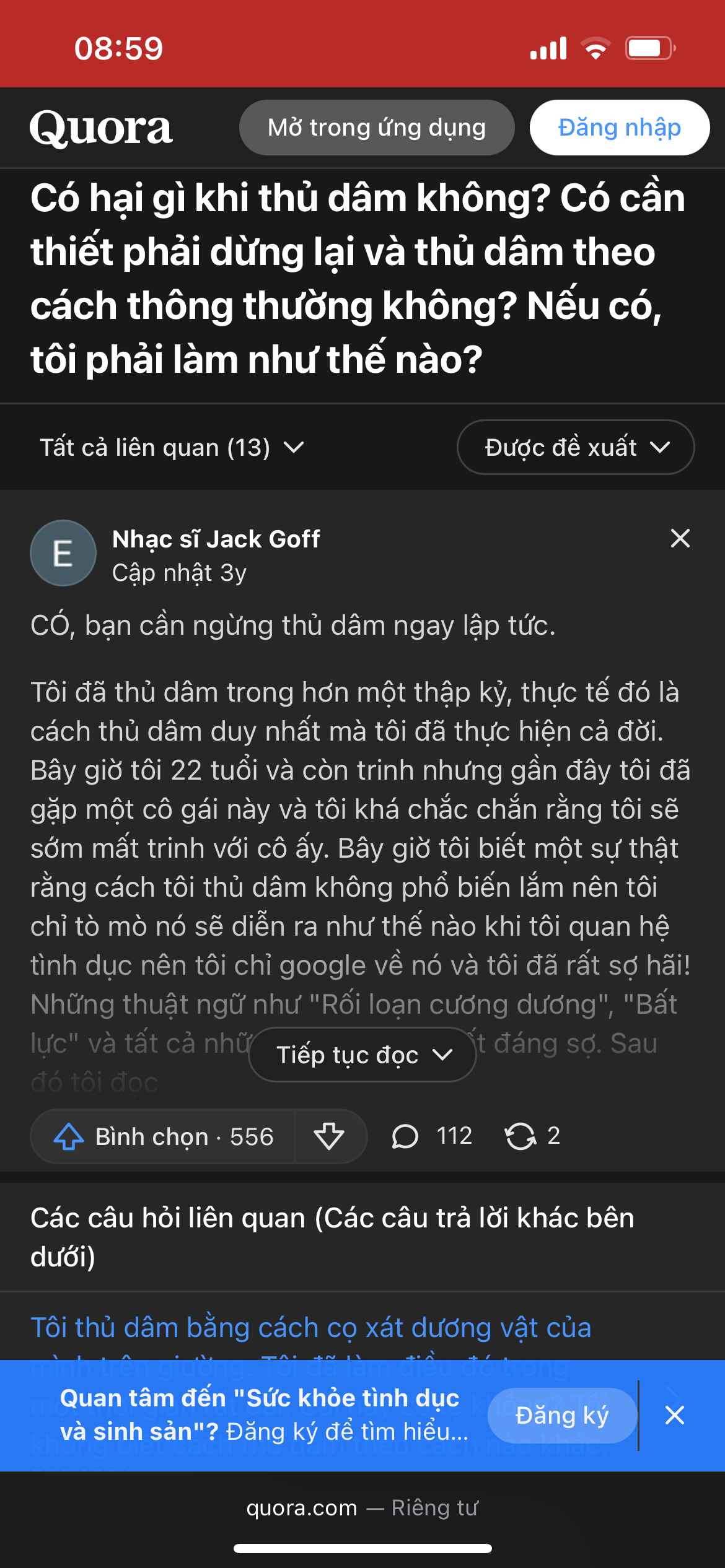
Task: Open the 112 comments on the answer
Action: tap(431, 1136)
